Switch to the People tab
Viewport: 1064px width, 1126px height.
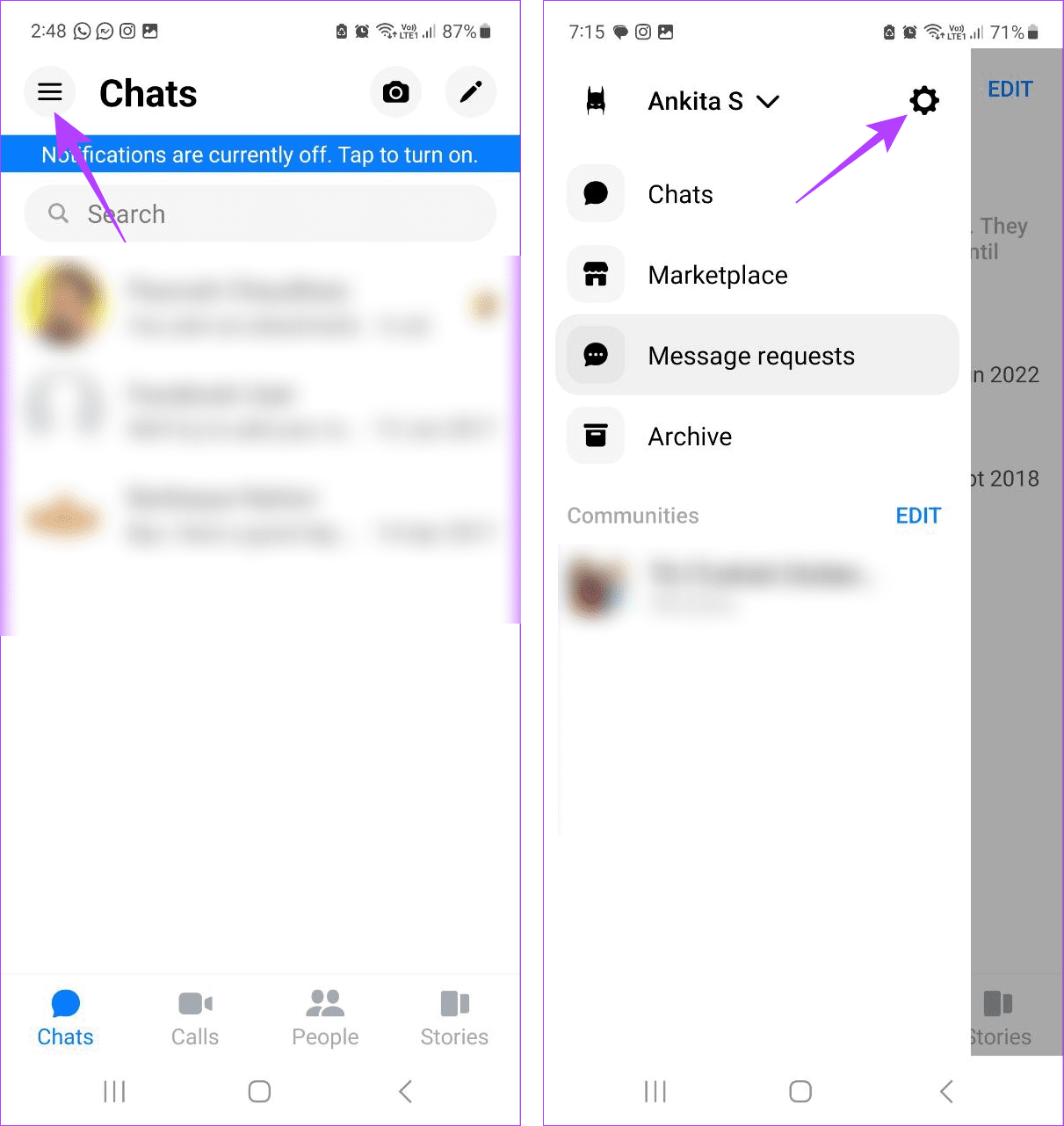click(x=325, y=1018)
